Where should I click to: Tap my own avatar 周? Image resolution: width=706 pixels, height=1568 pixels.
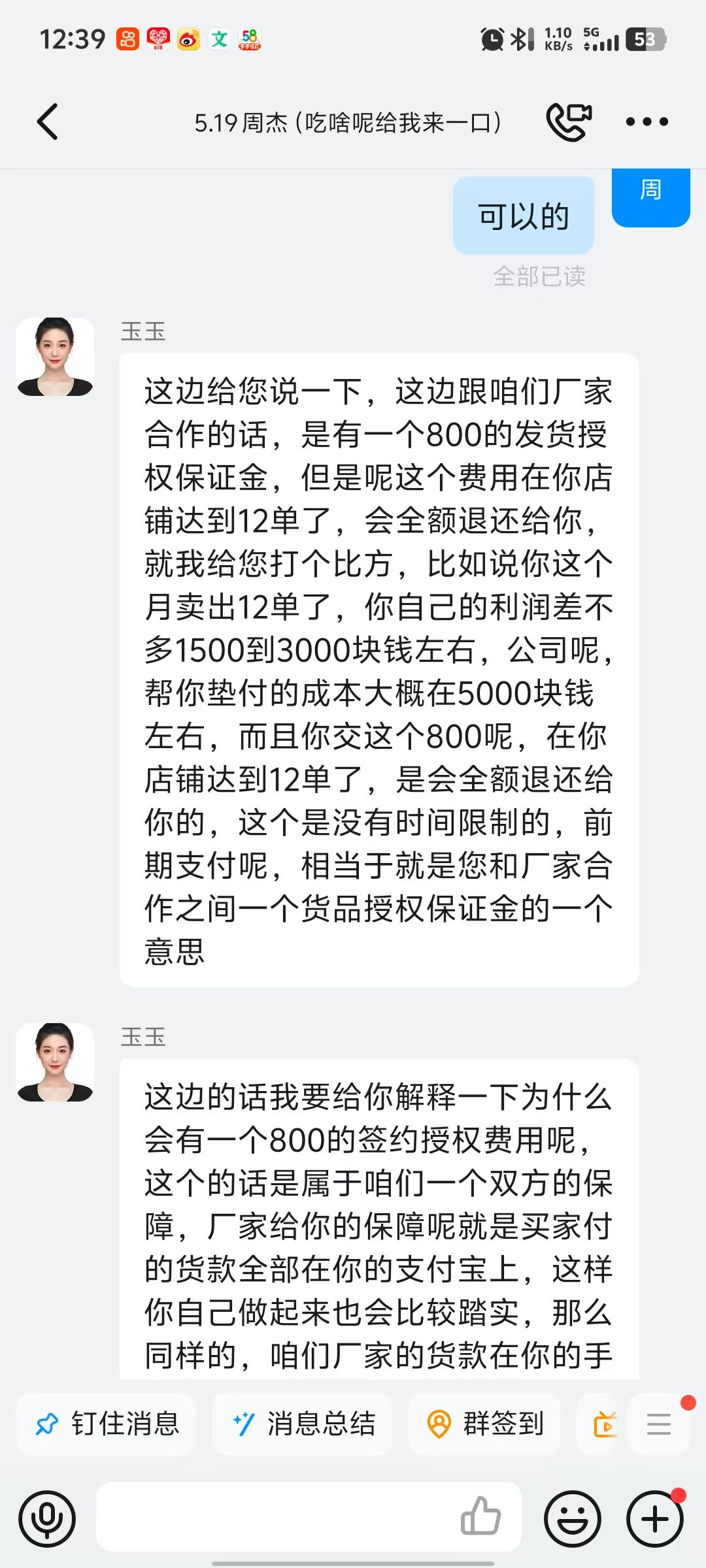click(651, 196)
